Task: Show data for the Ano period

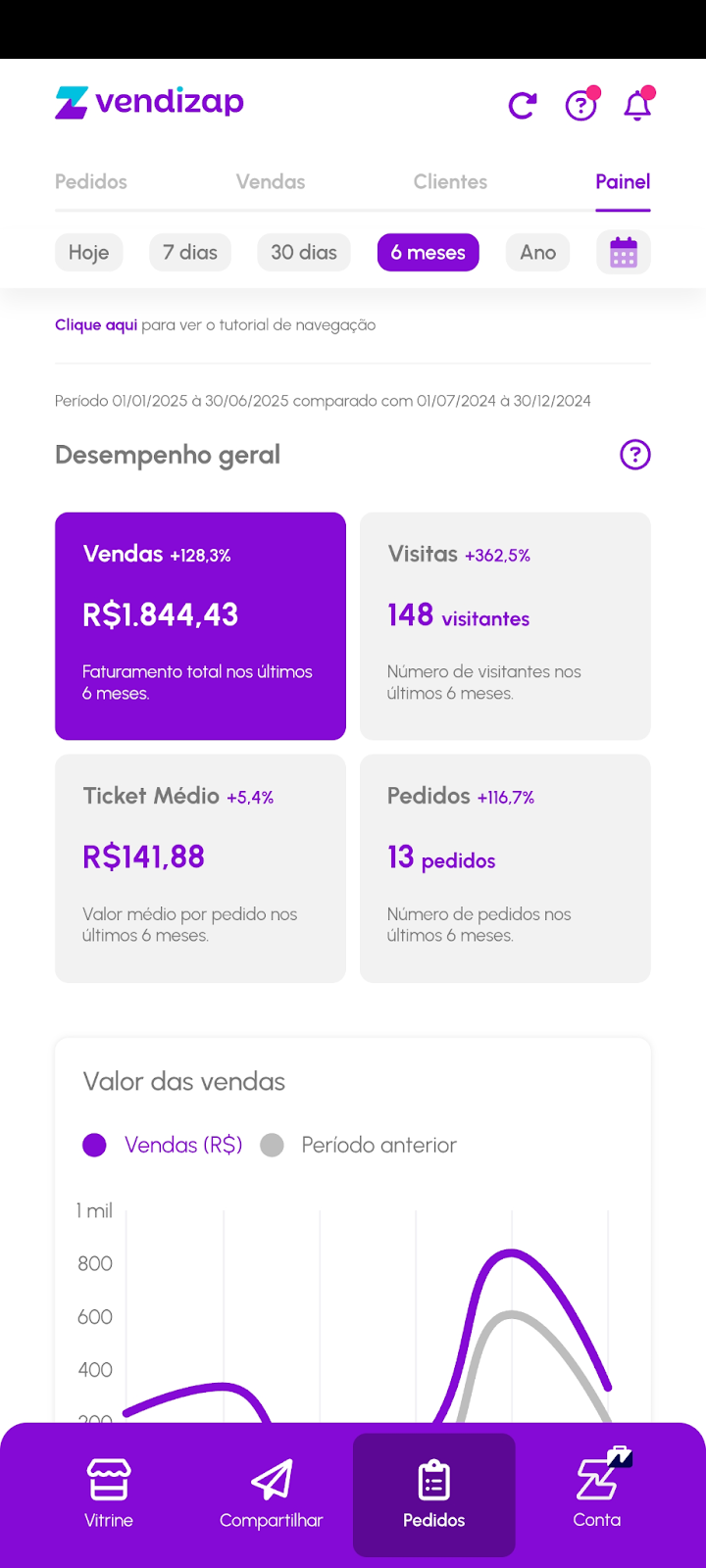Action: [537, 252]
